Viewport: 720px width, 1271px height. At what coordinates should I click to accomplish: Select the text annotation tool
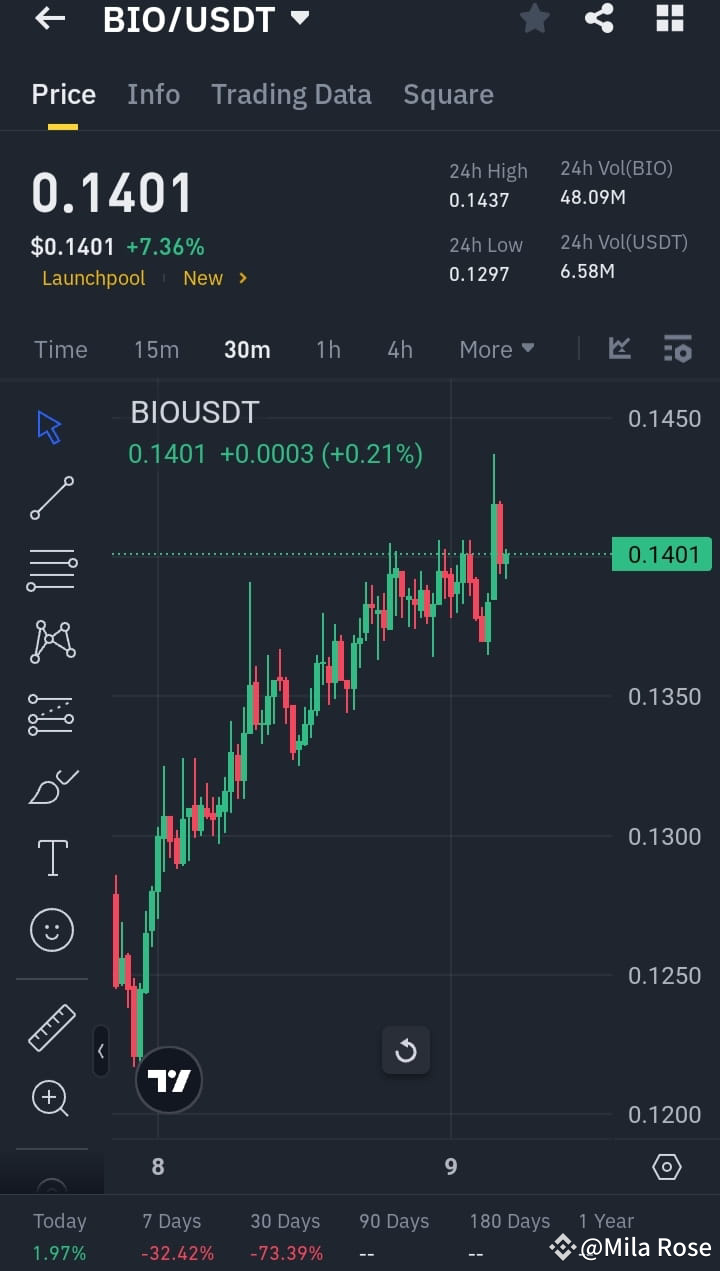click(x=51, y=857)
